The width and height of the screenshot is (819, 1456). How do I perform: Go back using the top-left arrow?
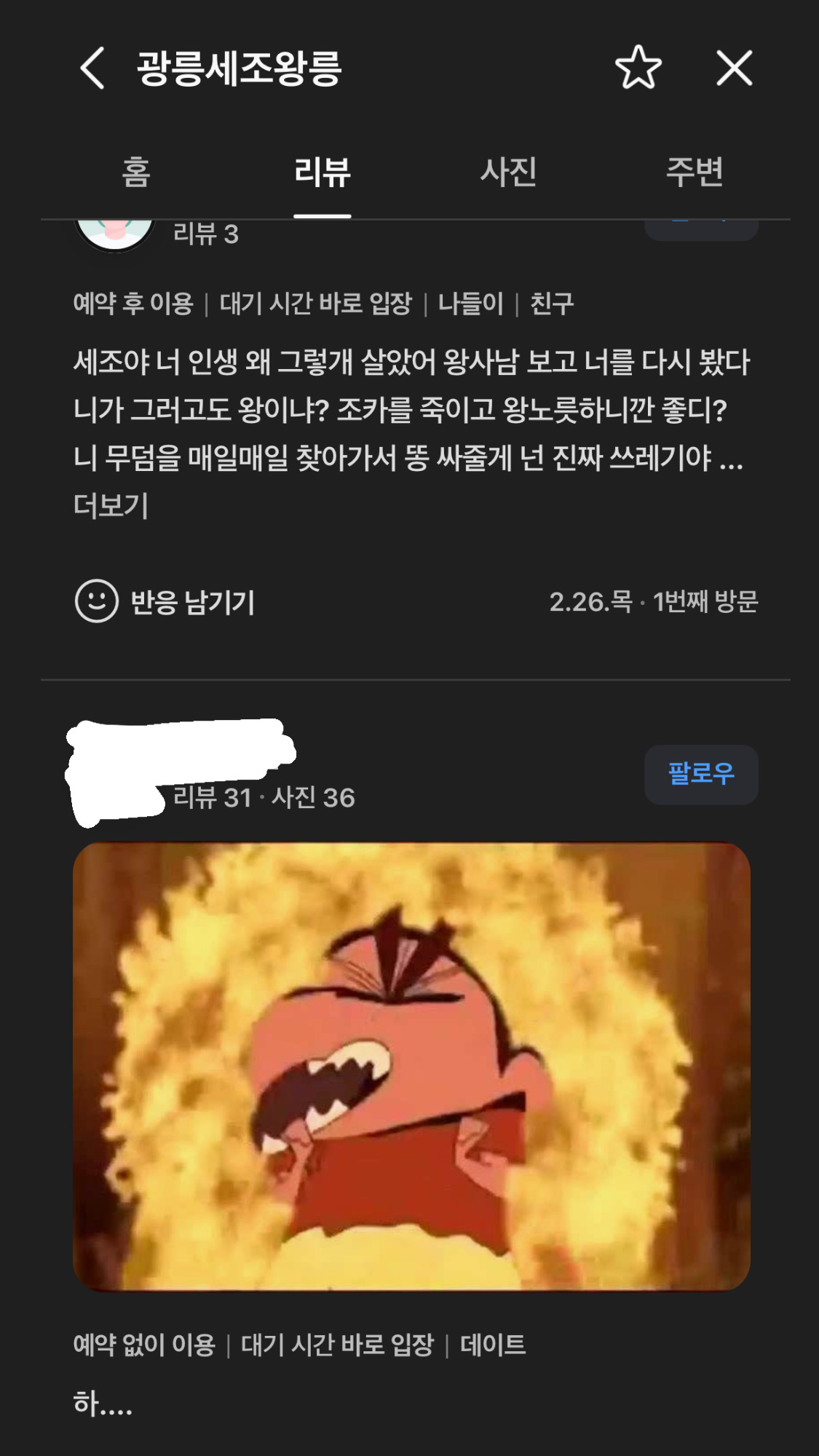[92, 68]
